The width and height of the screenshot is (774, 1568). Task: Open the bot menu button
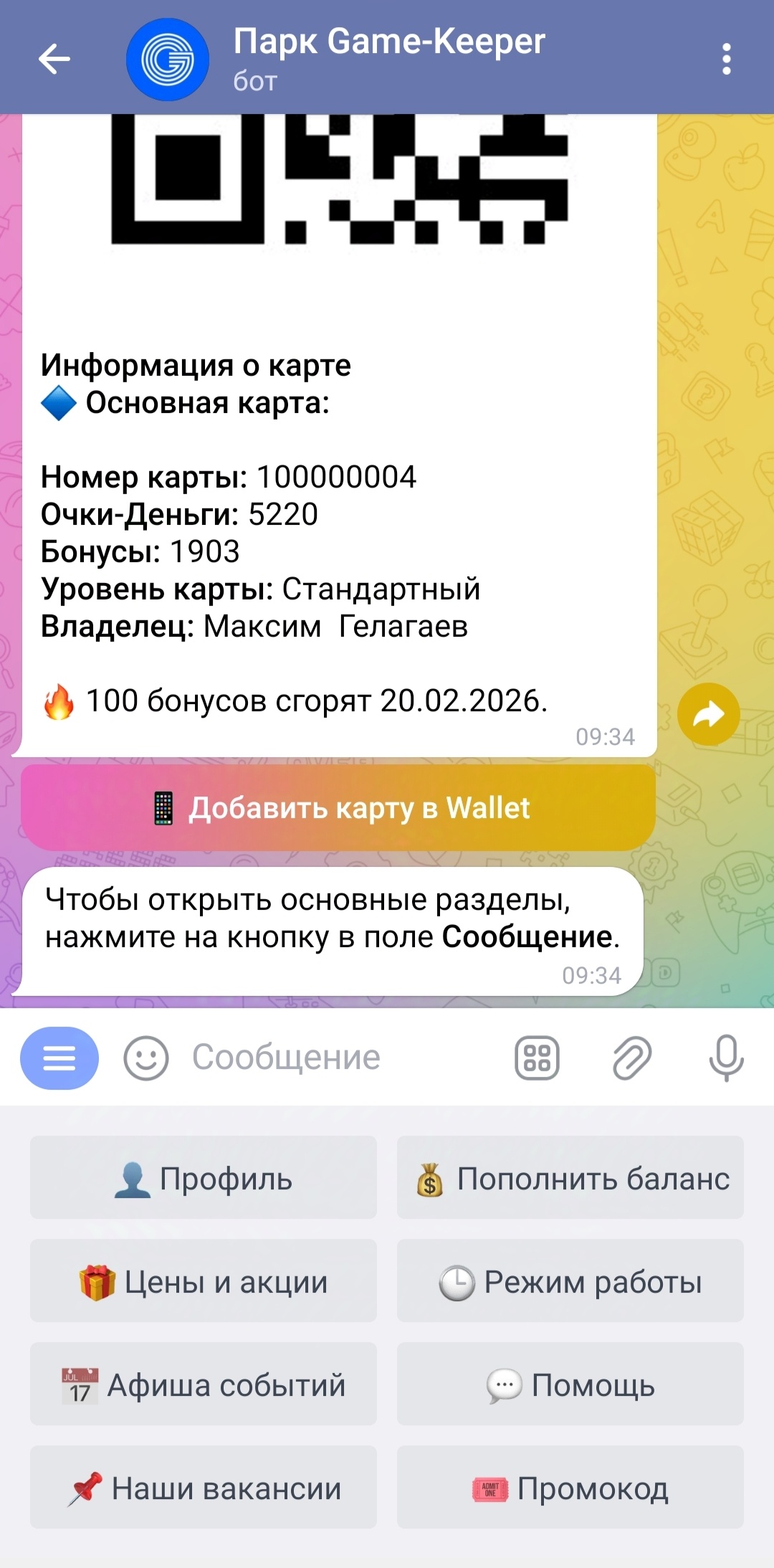(x=59, y=1058)
